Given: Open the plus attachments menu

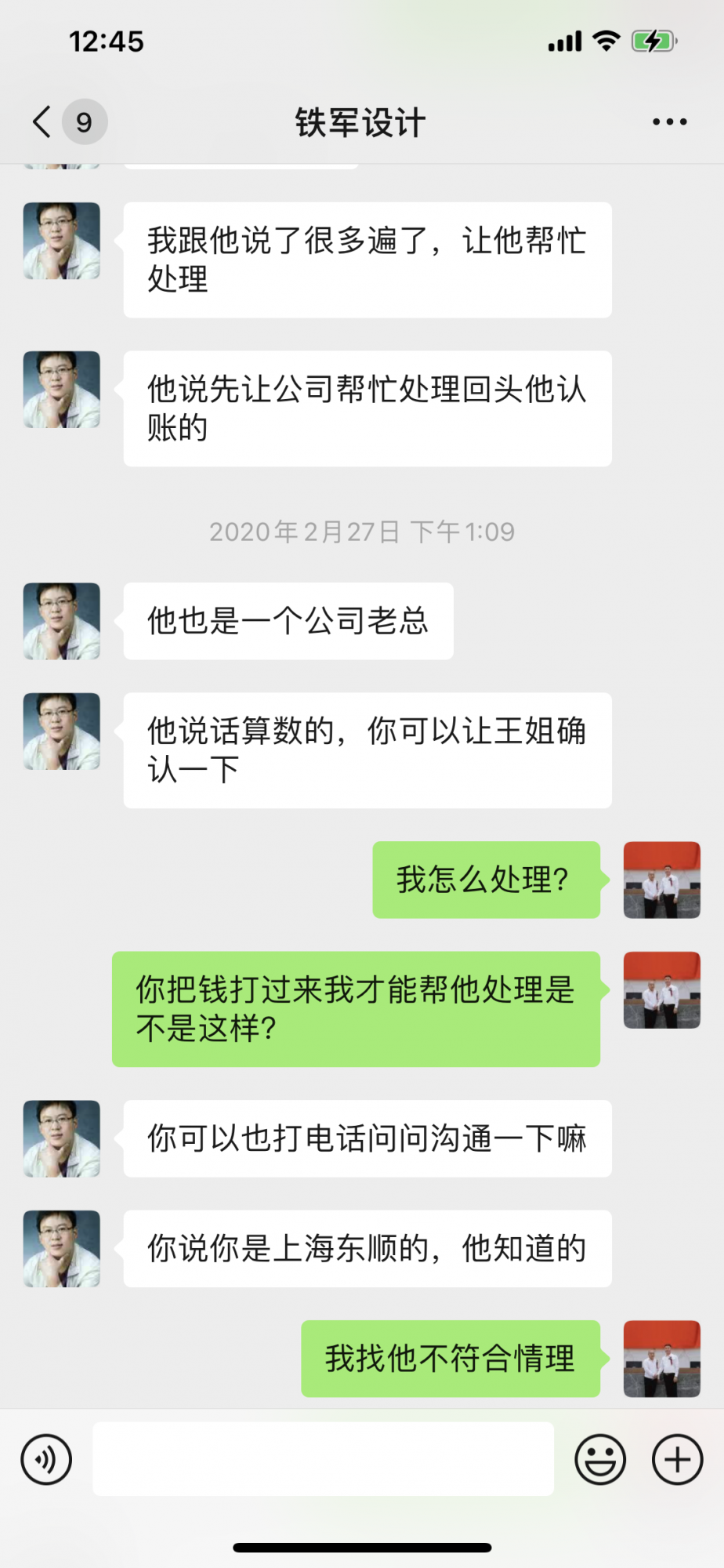Looking at the screenshot, I should coord(677,1460).
